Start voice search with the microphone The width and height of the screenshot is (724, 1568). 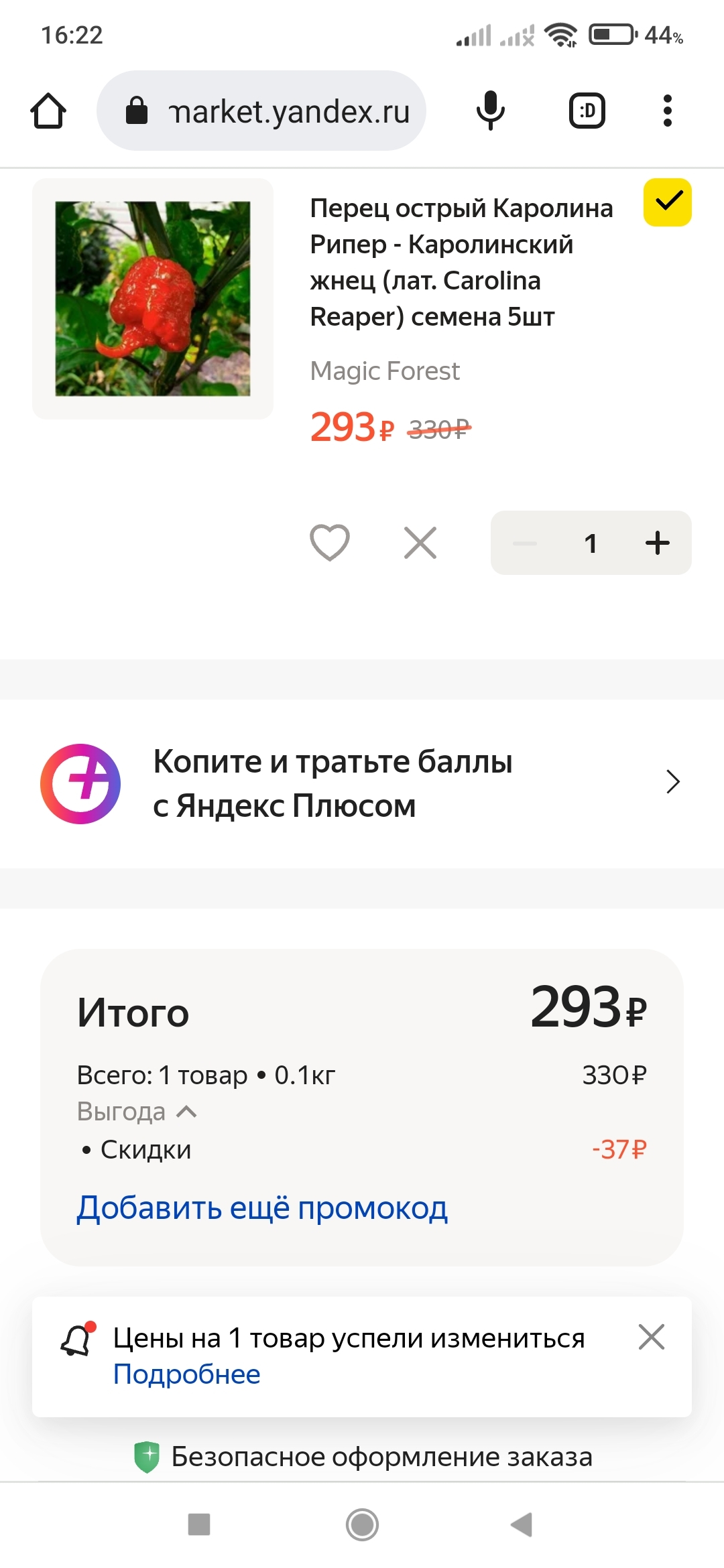[x=490, y=111]
